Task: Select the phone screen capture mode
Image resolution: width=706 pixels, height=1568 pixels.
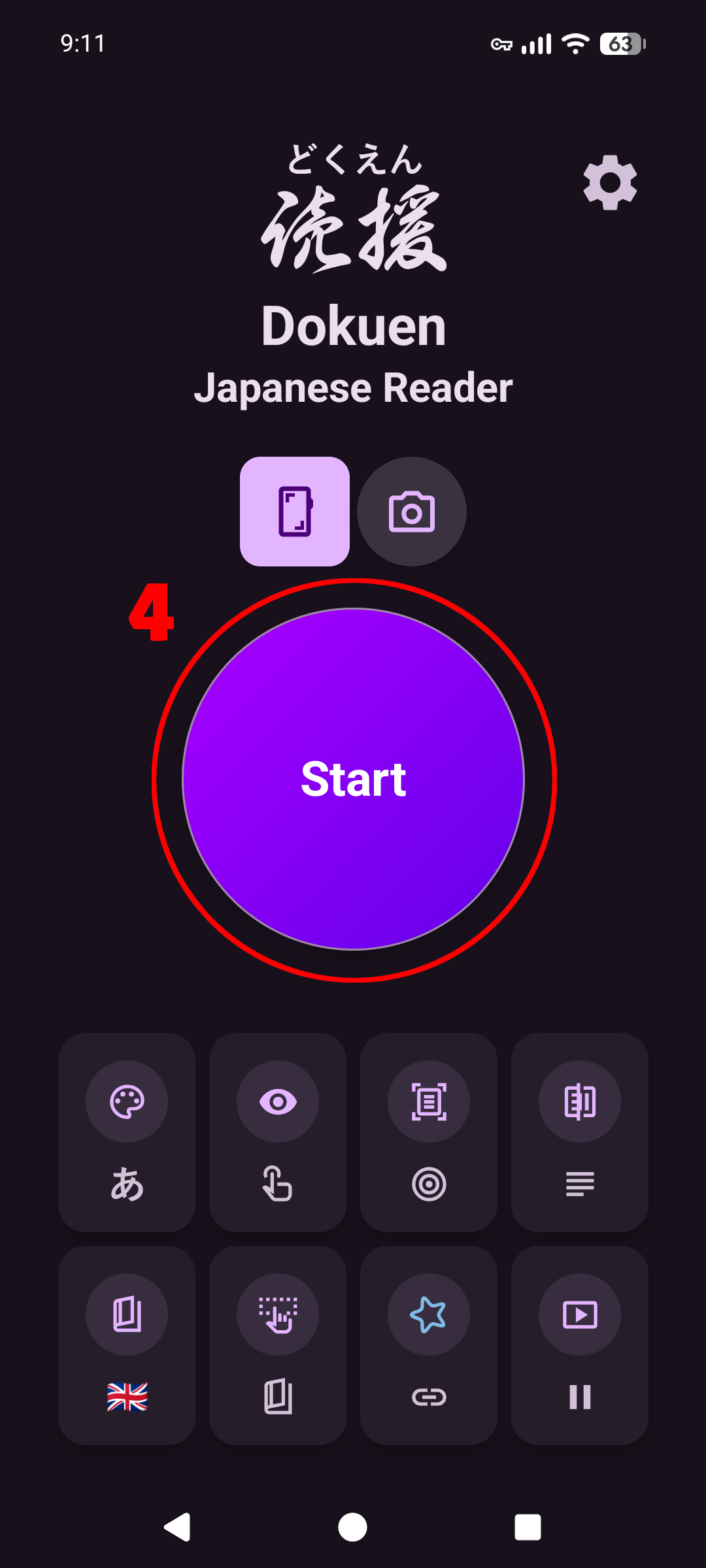Action: pyautogui.click(x=295, y=512)
